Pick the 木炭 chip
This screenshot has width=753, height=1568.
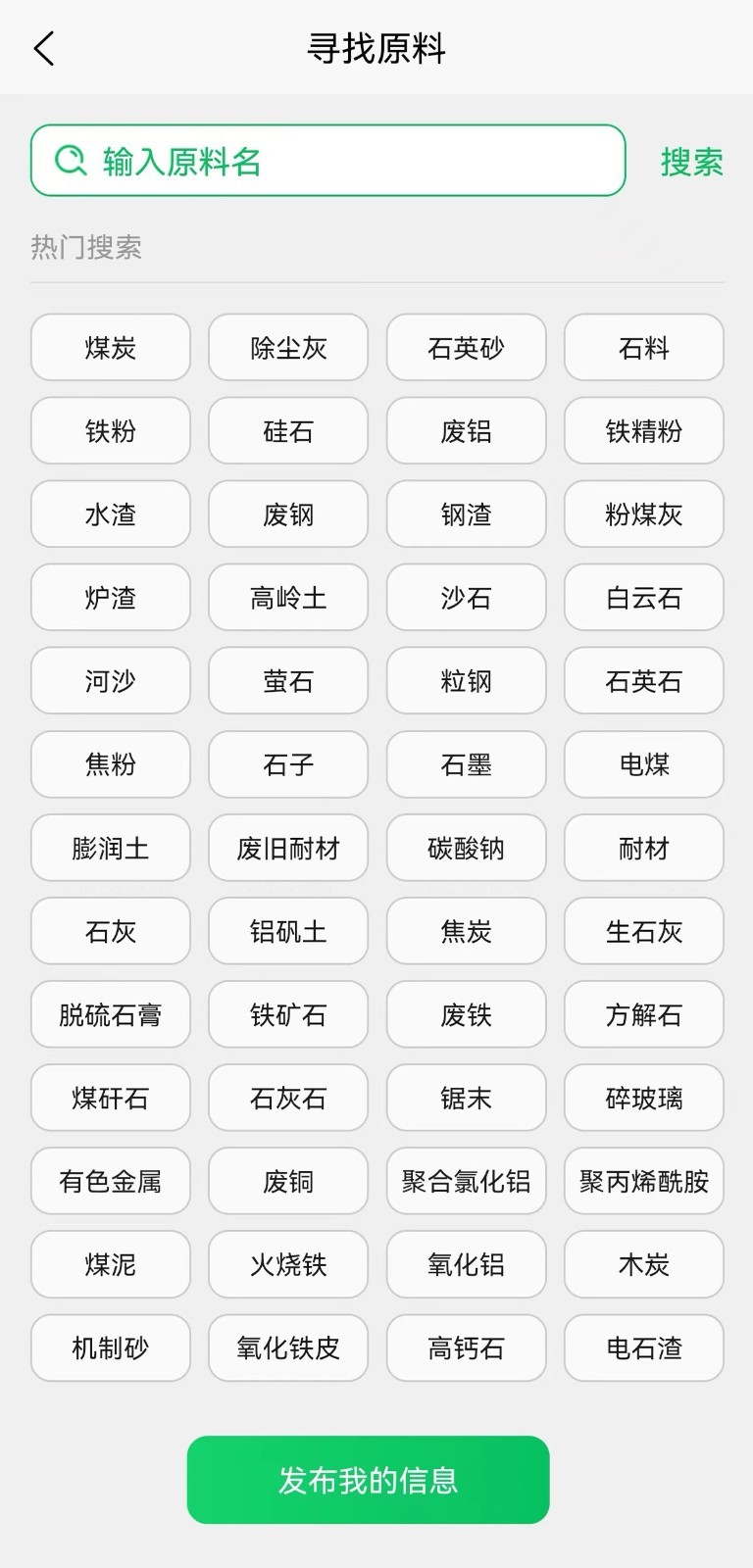644,1264
